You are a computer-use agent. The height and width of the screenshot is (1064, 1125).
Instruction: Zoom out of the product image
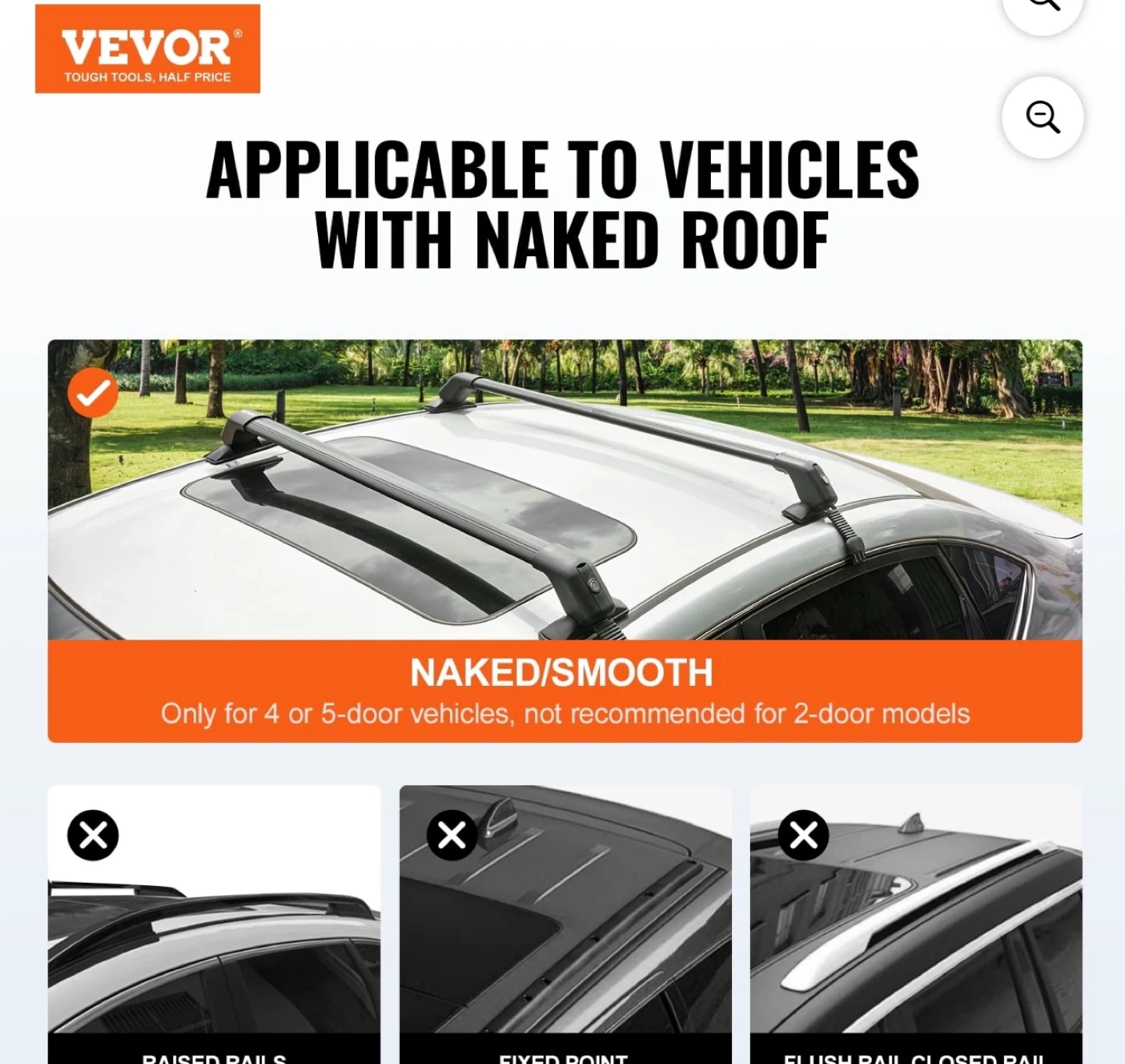coord(1042,117)
